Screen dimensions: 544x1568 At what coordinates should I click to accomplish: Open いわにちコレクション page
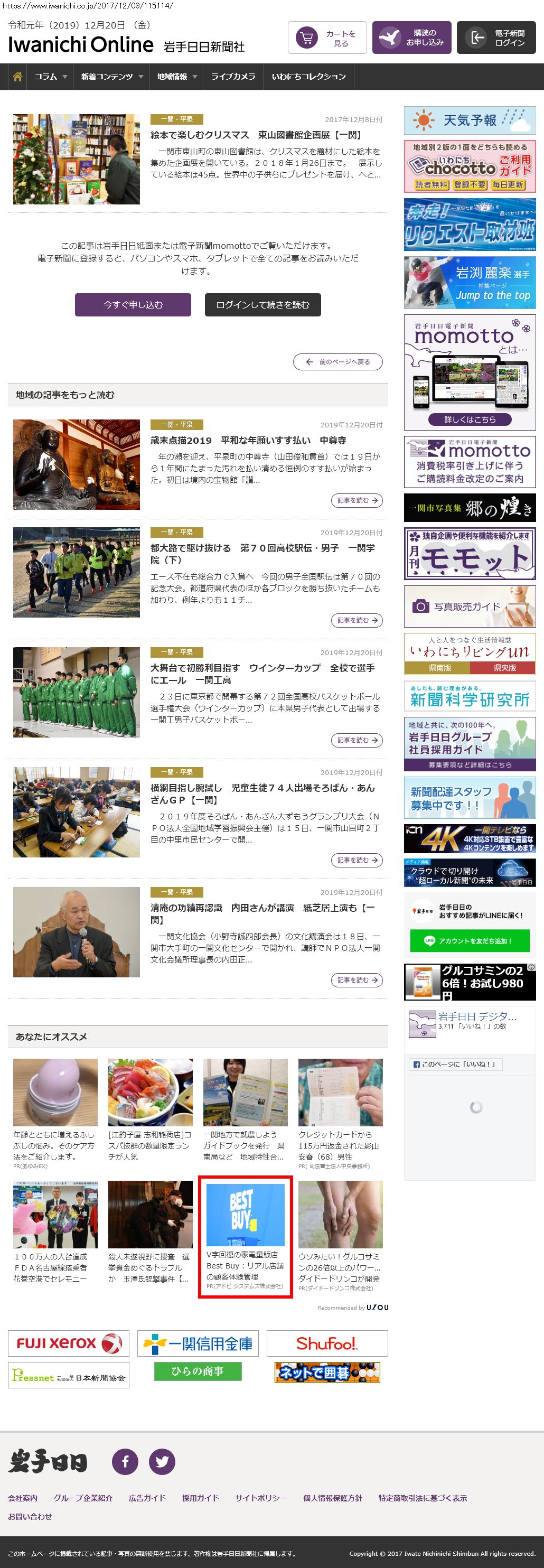[308, 77]
